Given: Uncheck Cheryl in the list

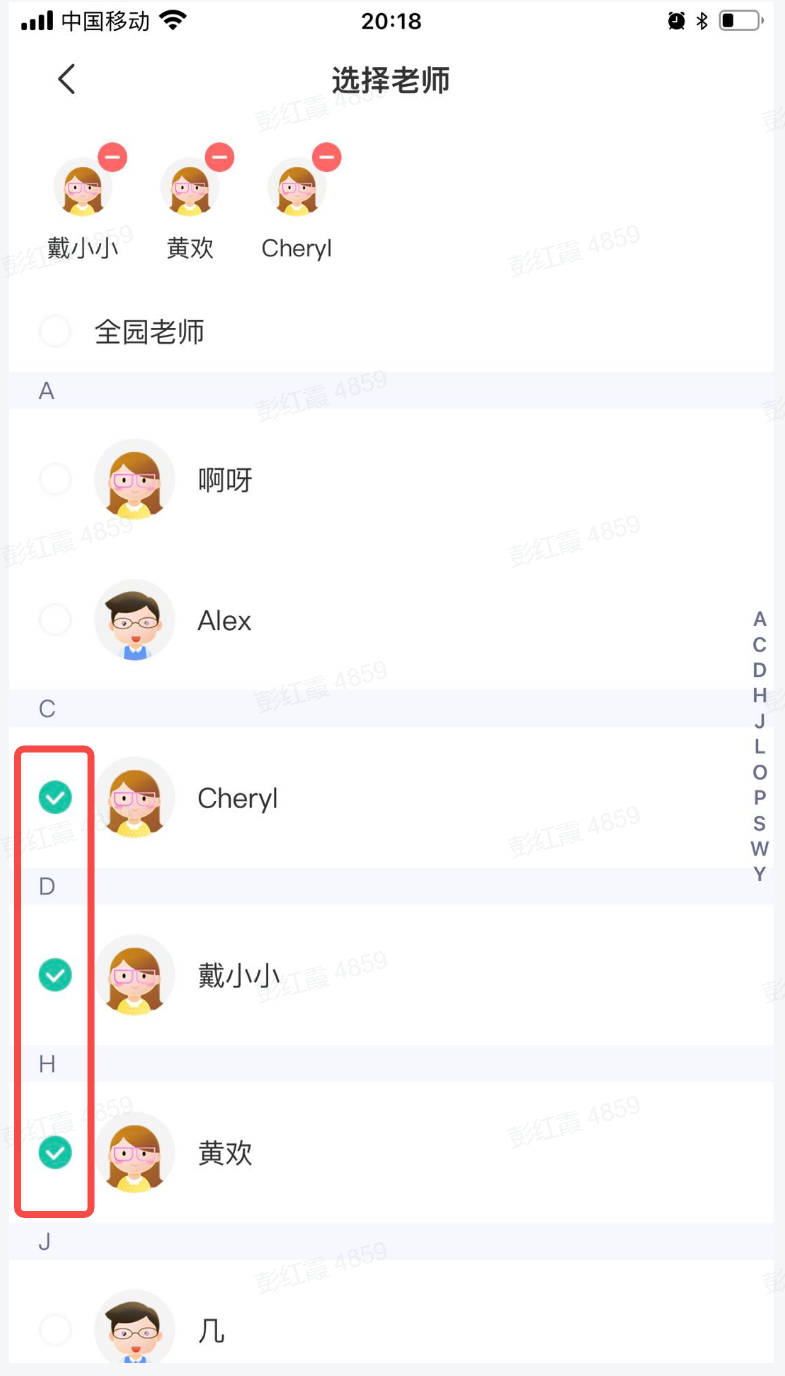Looking at the screenshot, I should (55, 798).
